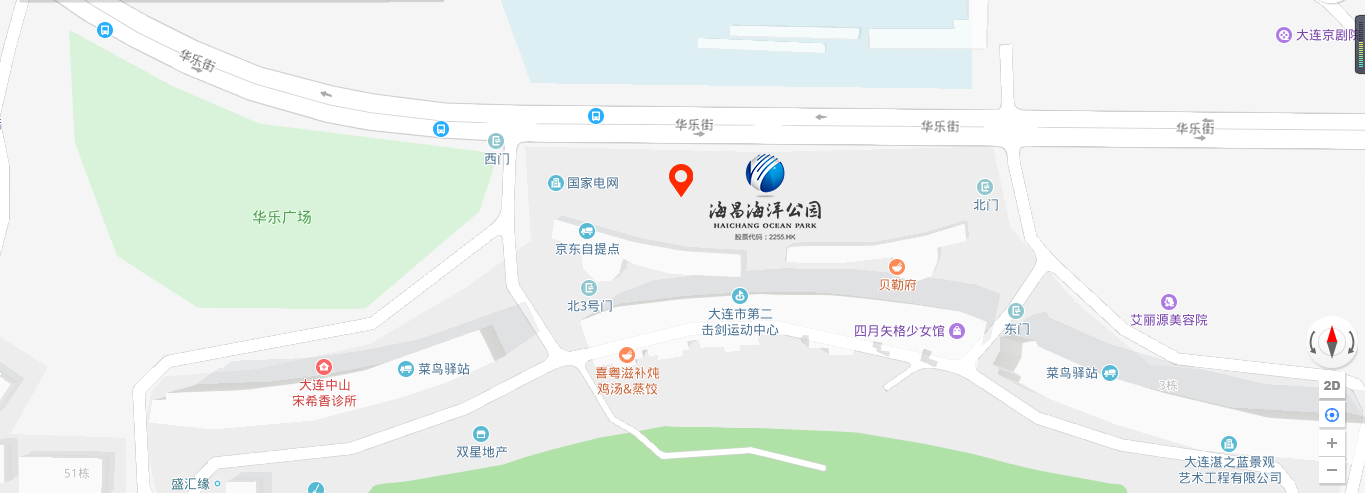Zoom in with the plus button

point(1331,442)
